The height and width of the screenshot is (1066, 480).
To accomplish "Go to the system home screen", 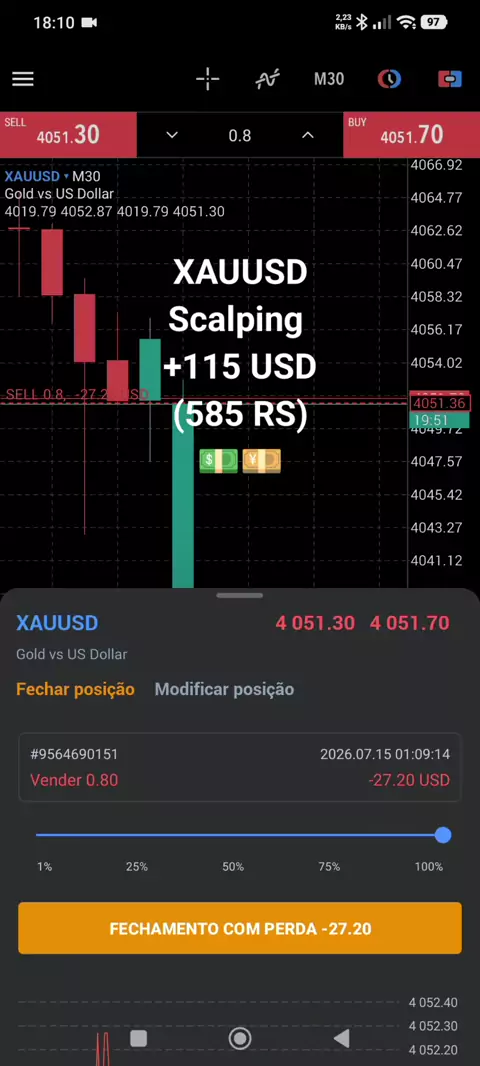I will 239,1038.
